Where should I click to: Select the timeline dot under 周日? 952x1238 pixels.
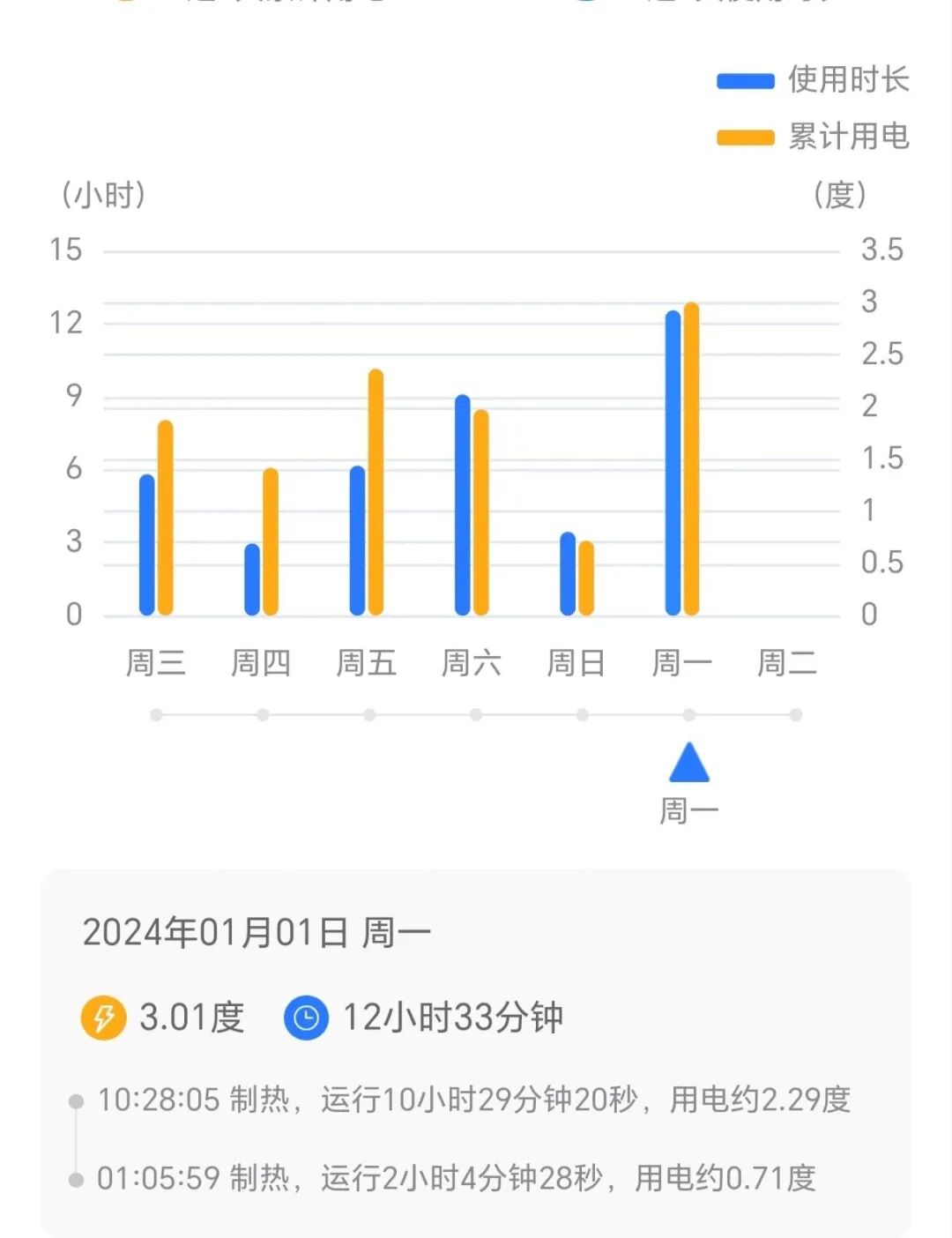pyautogui.click(x=581, y=715)
